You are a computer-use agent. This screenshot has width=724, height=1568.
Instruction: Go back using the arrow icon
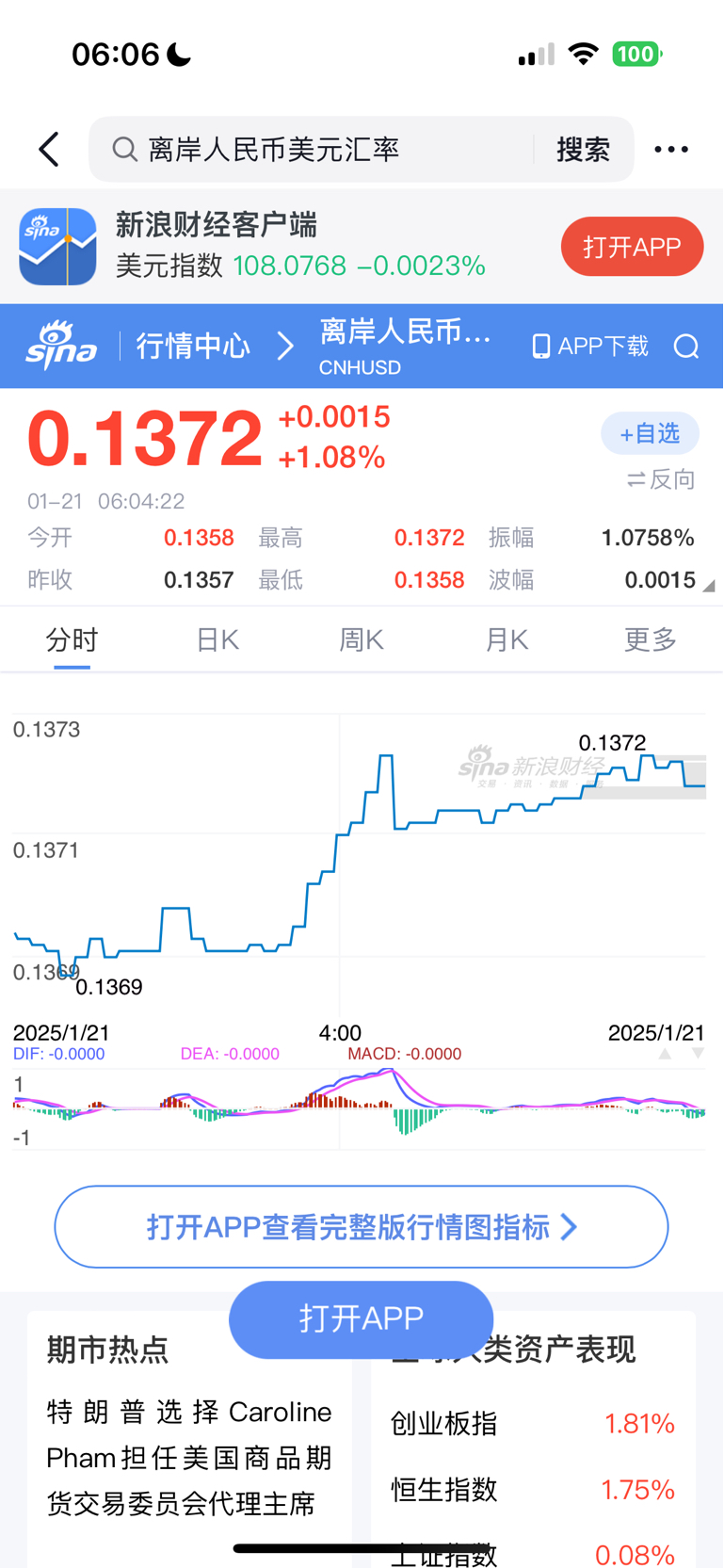click(49, 149)
